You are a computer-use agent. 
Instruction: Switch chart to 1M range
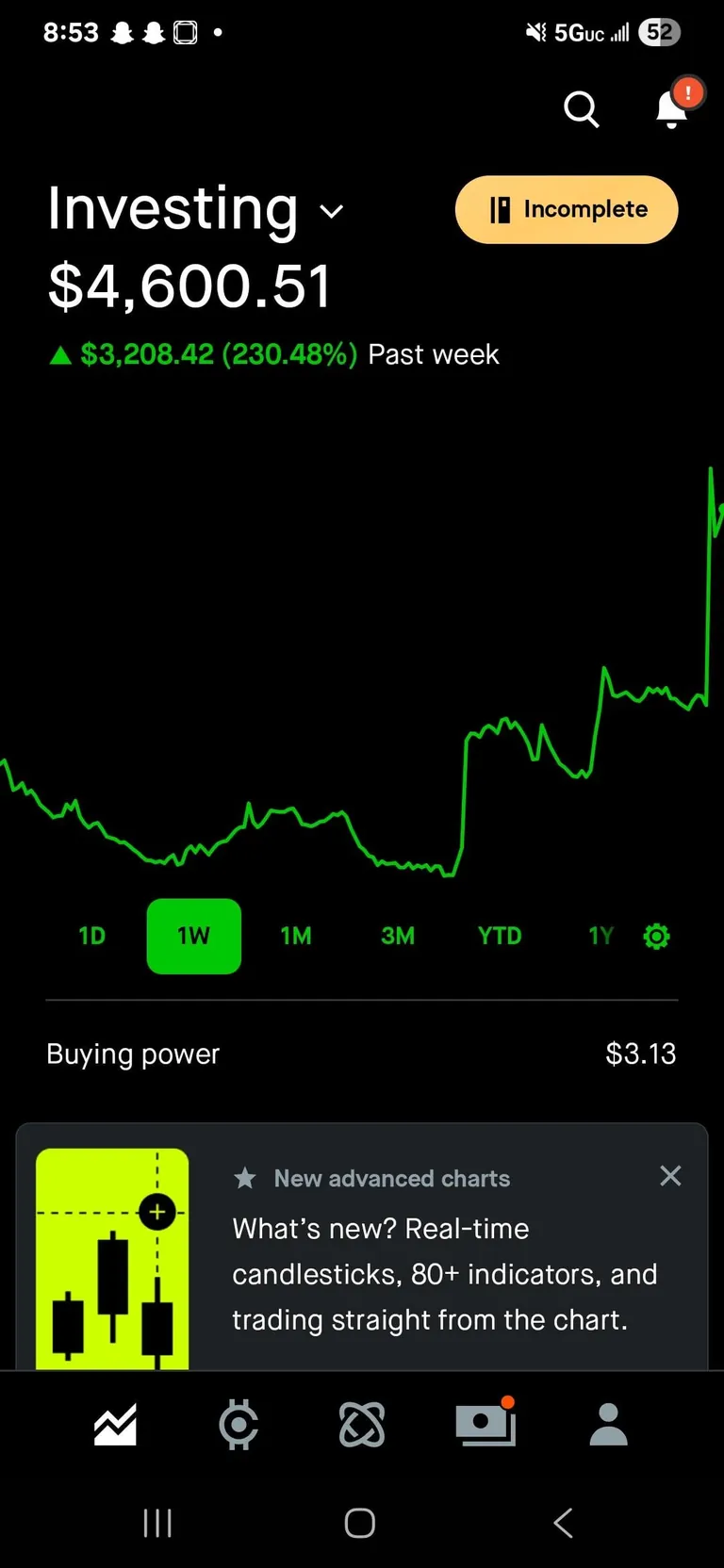tap(296, 936)
